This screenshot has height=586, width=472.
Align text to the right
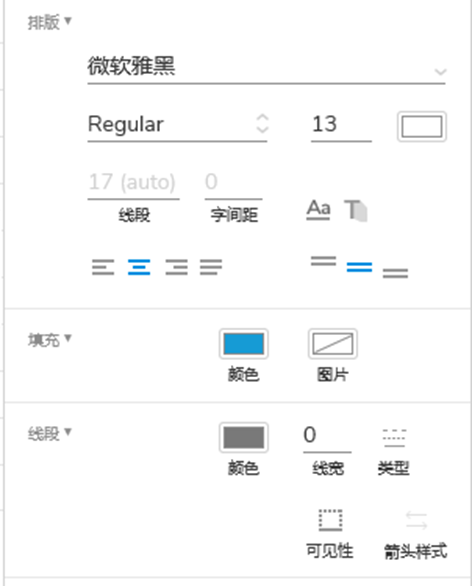pos(176,267)
